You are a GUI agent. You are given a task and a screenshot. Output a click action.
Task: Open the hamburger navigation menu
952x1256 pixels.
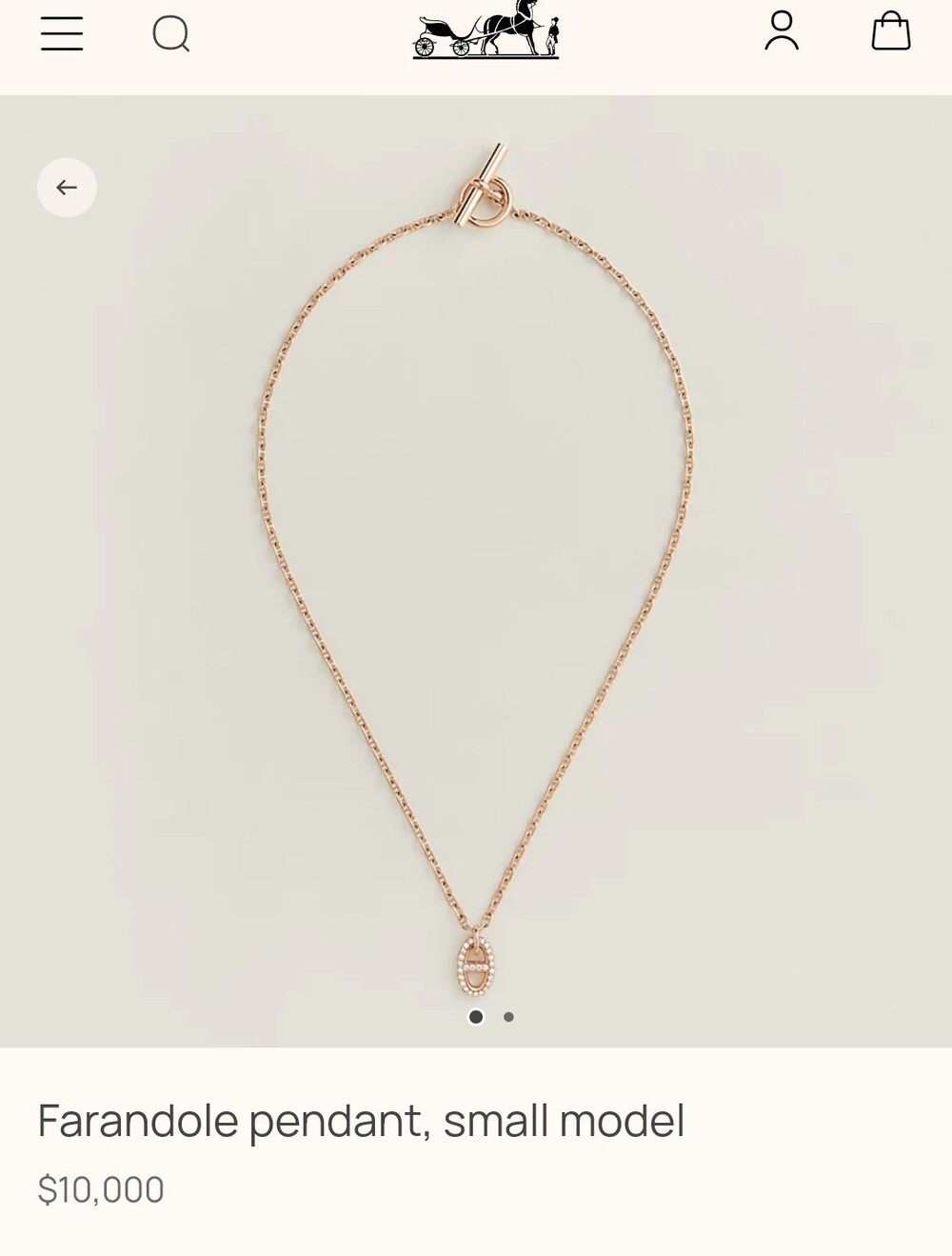pyautogui.click(x=62, y=33)
